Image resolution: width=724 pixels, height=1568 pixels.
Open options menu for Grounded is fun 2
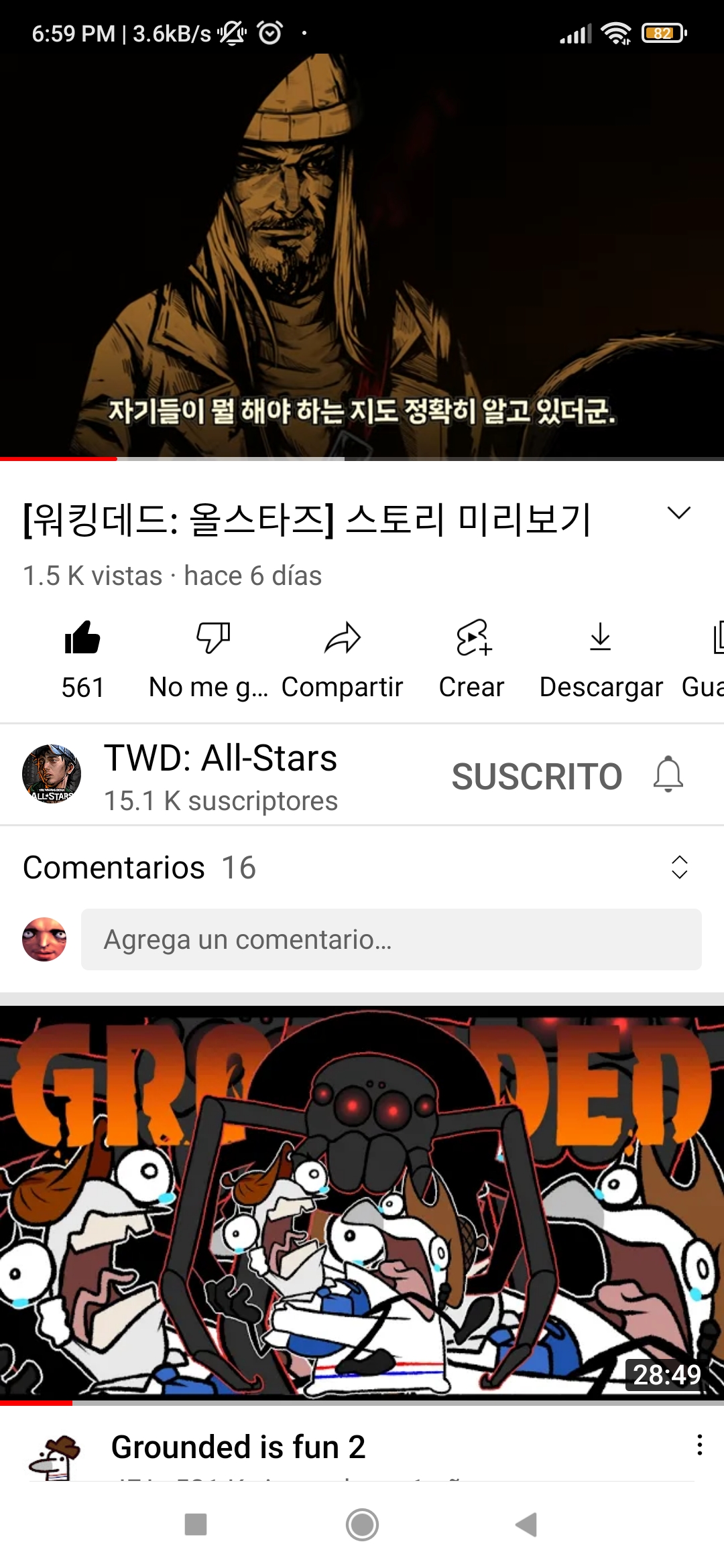click(699, 1445)
